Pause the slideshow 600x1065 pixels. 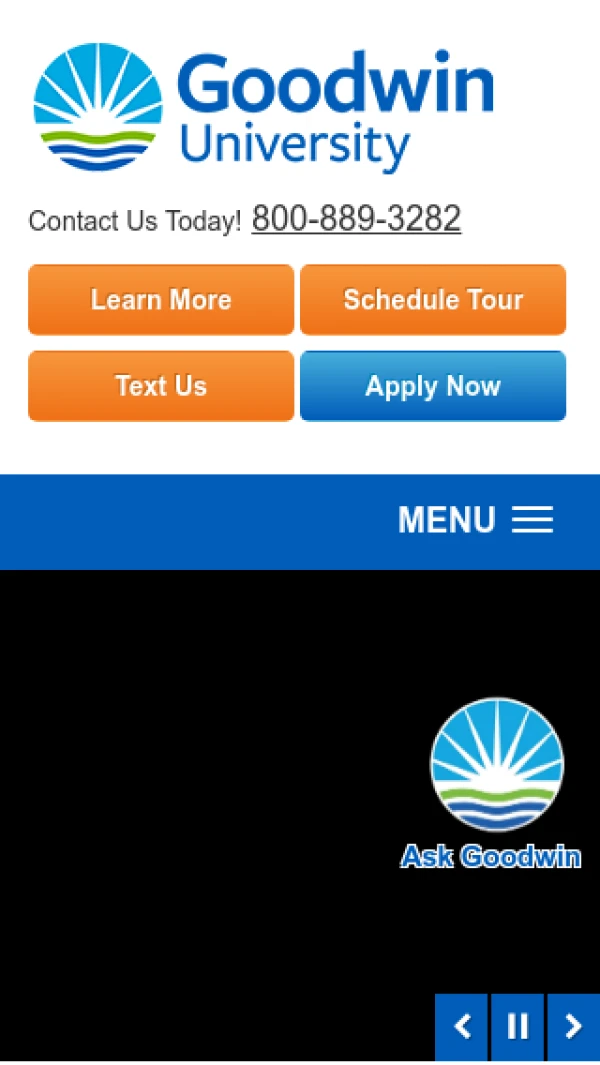tap(518, 1027)
